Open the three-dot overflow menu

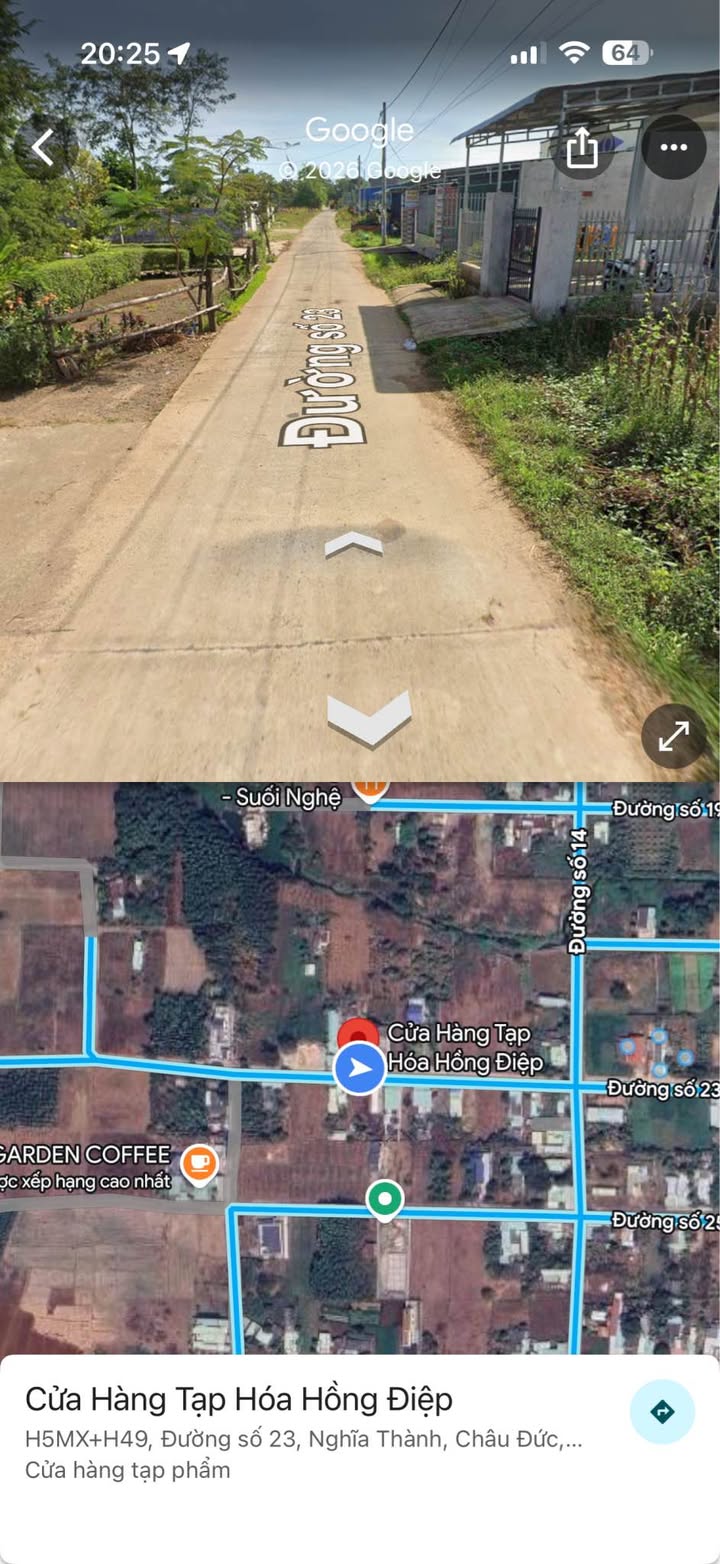(x=673, y=148)
